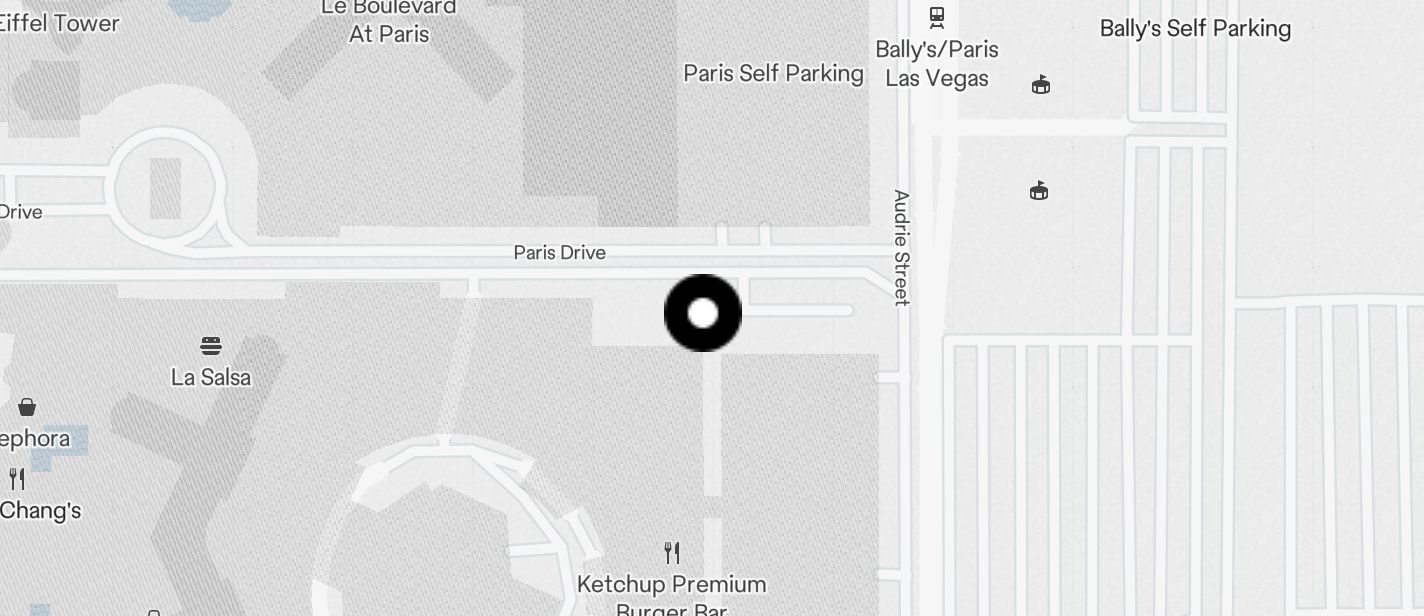
Task: Open the Bally's/Paris Las Vegas station marker
Action: (936, 16)
